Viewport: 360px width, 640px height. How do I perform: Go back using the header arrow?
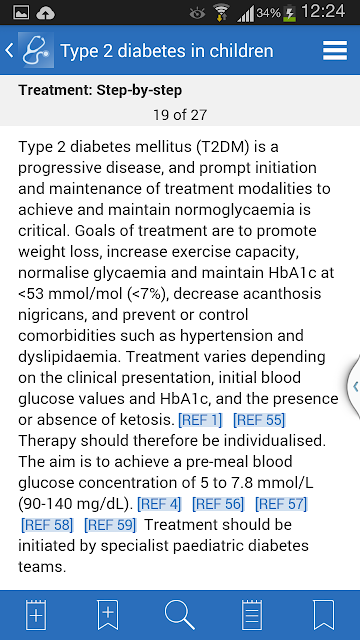point(9,51)
